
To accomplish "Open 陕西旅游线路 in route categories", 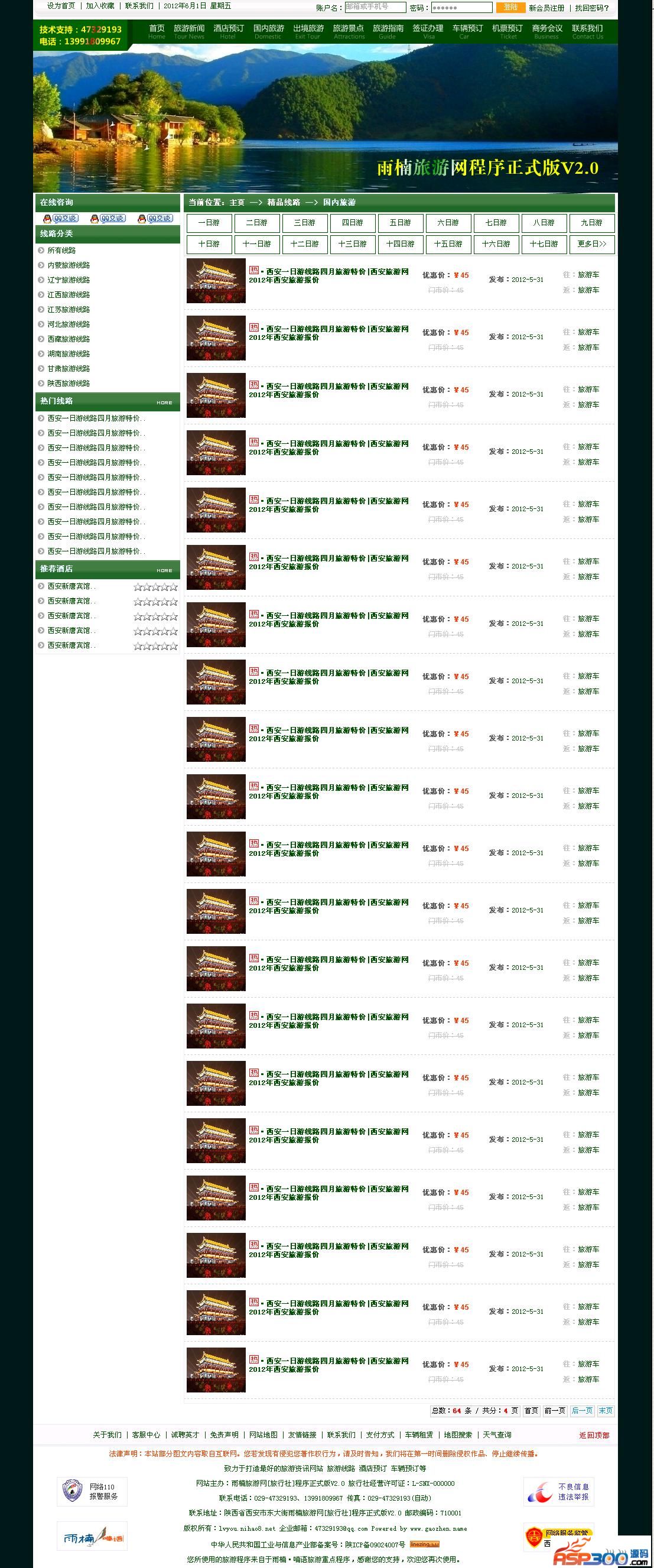I will [x=69, y=384].
